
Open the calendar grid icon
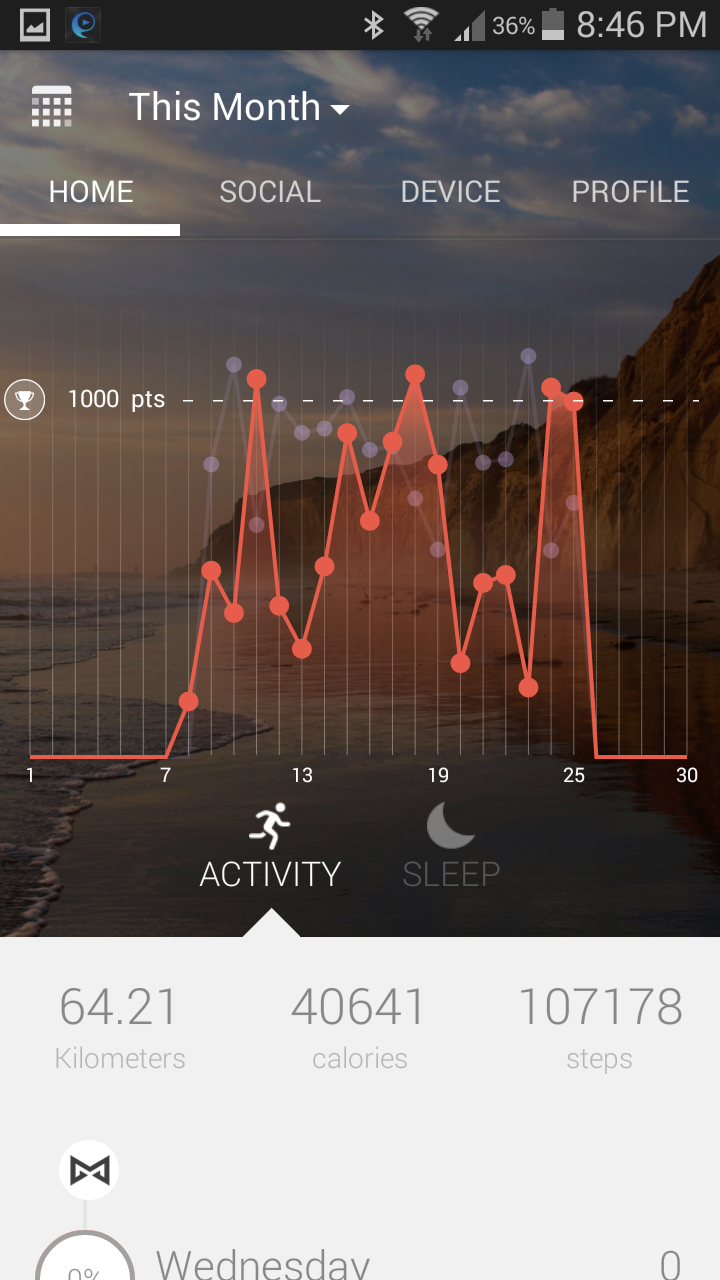pyautogui.click(x=52, y=107)
